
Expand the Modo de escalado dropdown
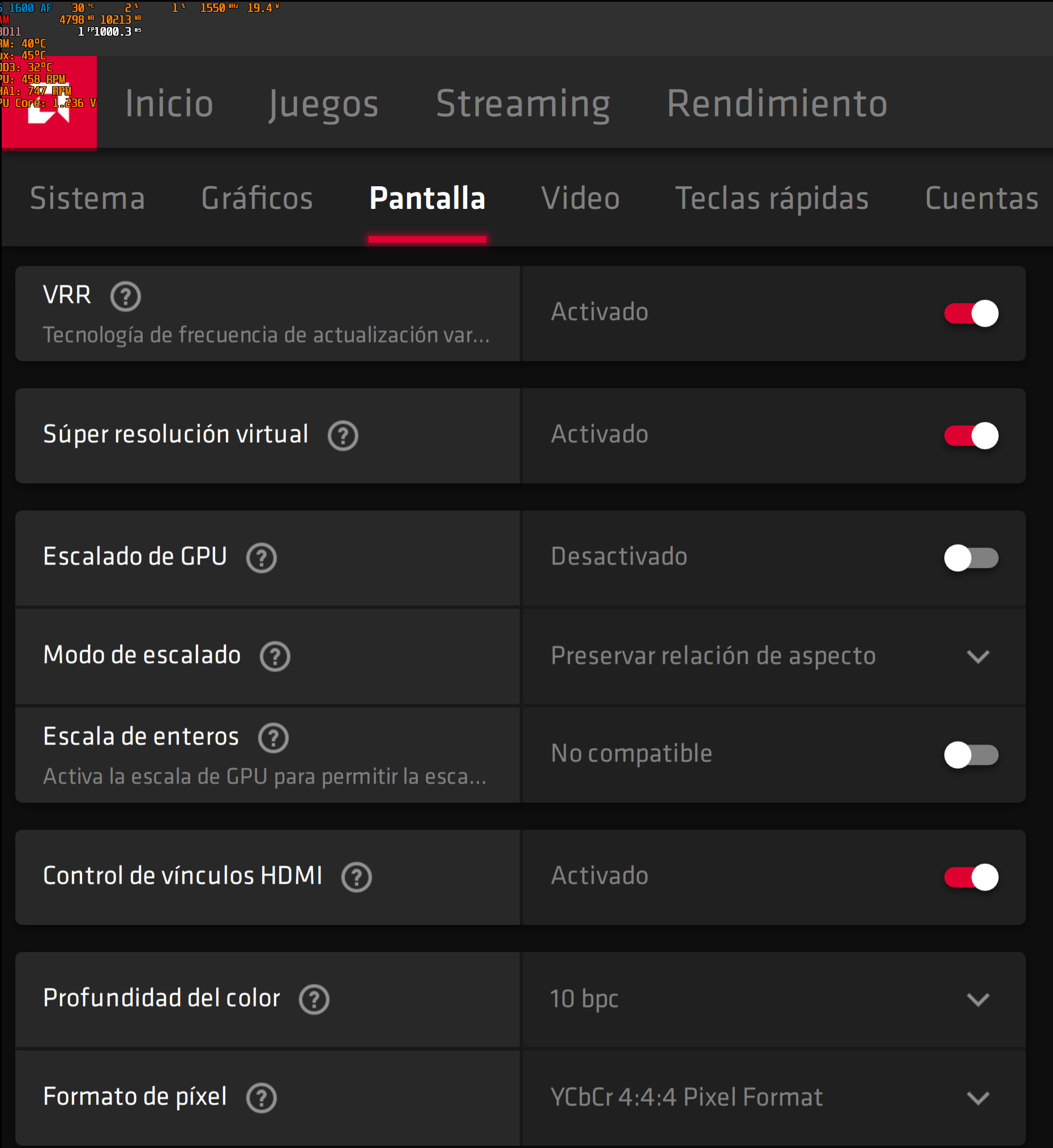(977, 656)
